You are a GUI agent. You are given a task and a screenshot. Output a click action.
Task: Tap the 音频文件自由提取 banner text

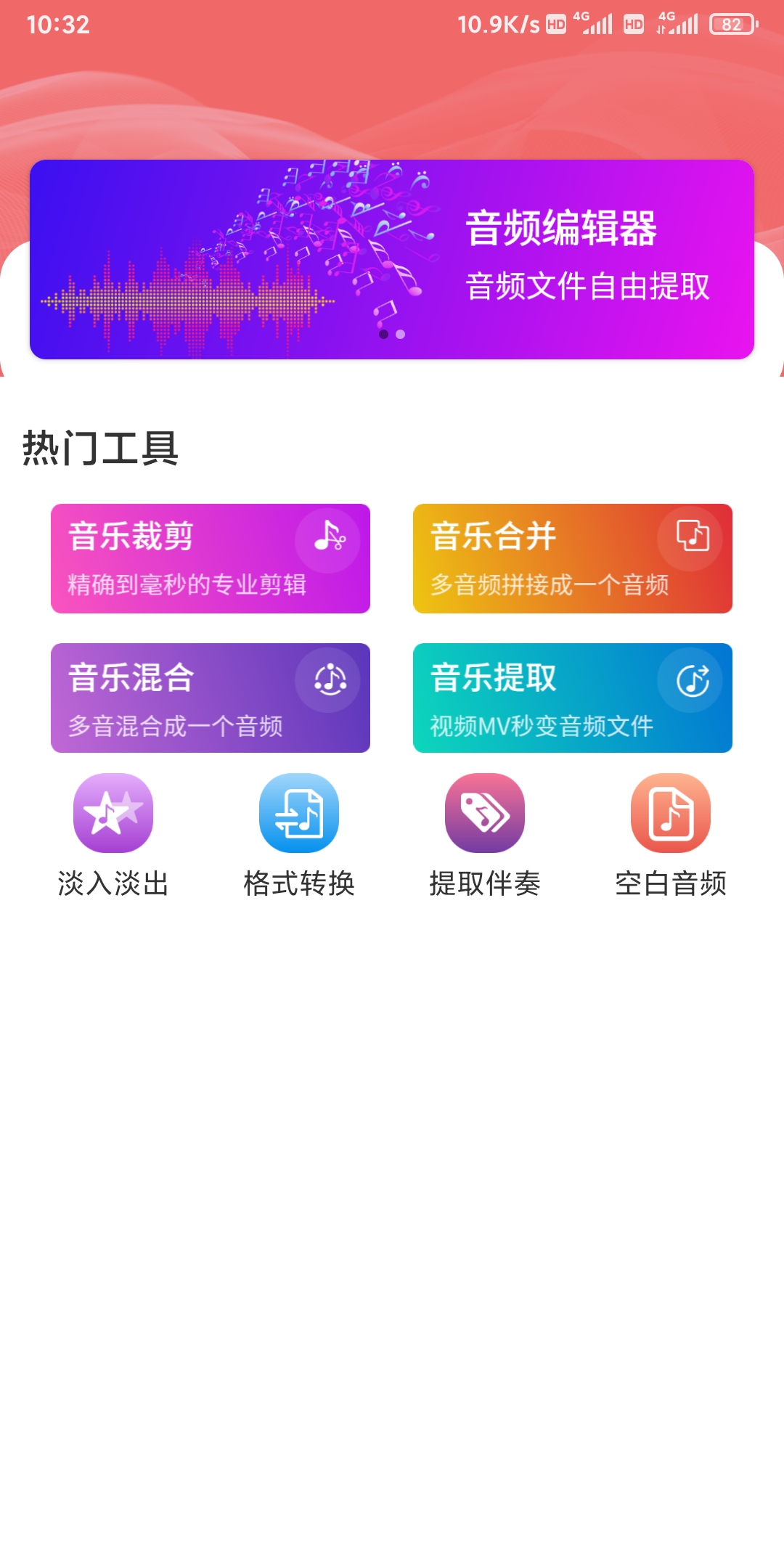[588, 287]
